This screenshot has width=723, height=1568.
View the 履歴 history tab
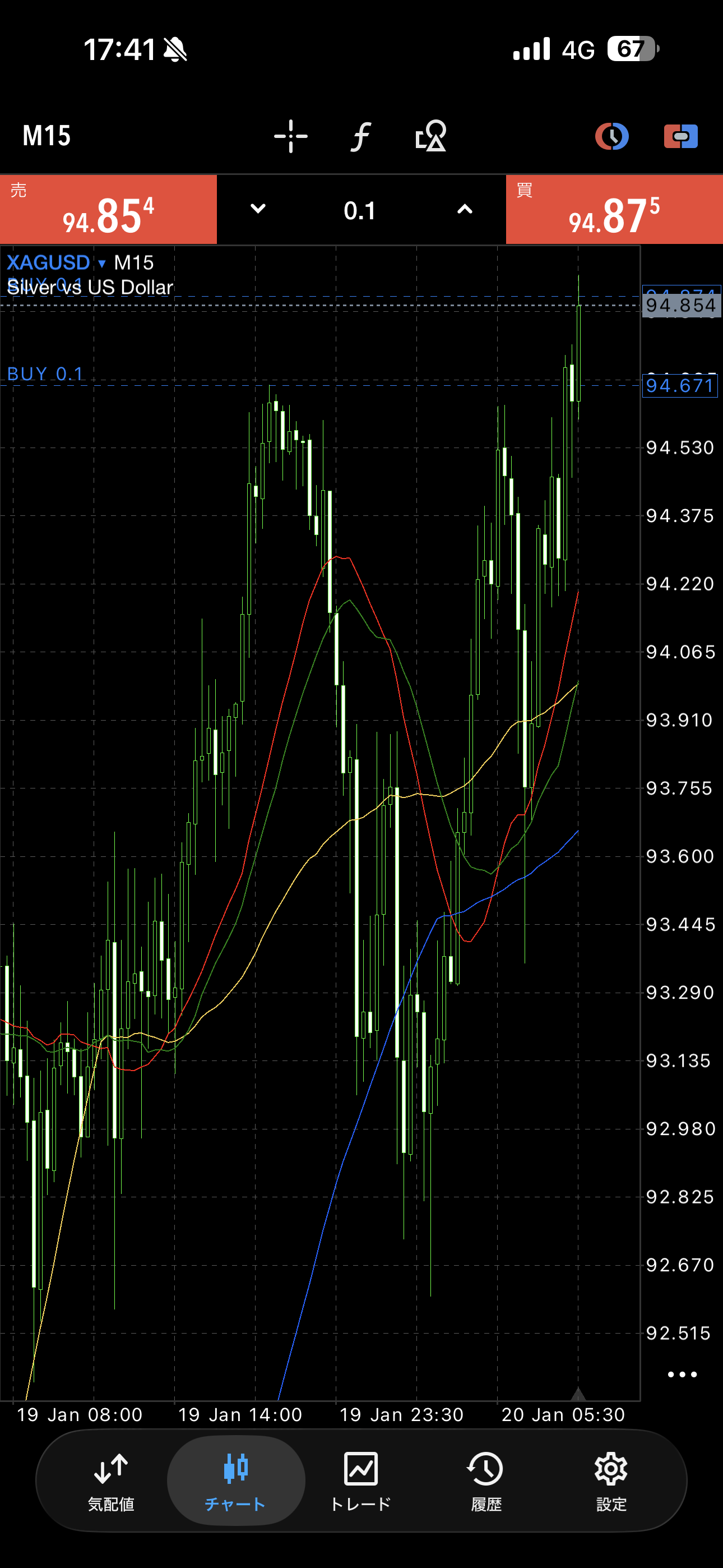486,1481
